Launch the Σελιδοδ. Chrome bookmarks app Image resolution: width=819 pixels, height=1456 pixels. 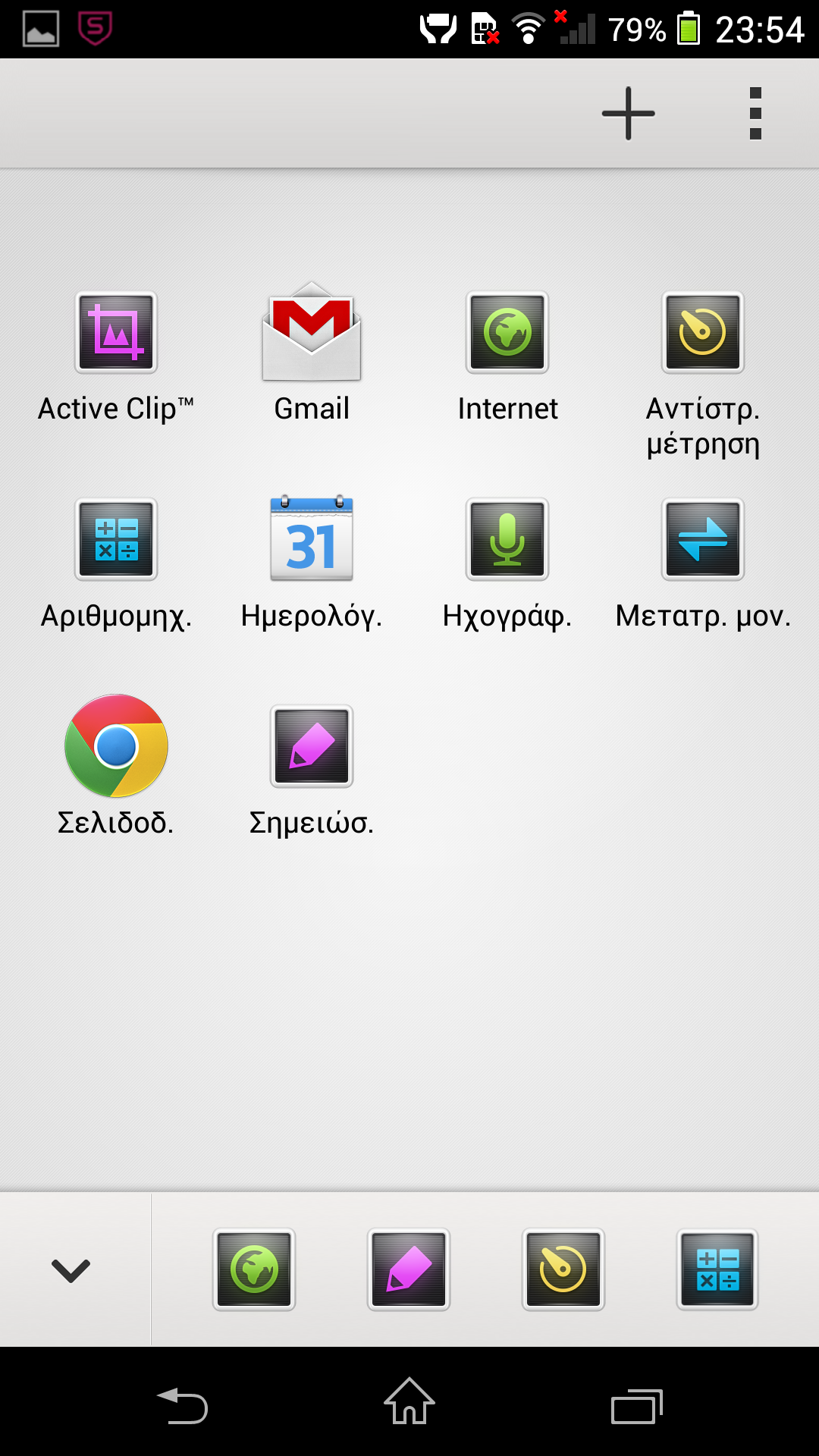116,746
